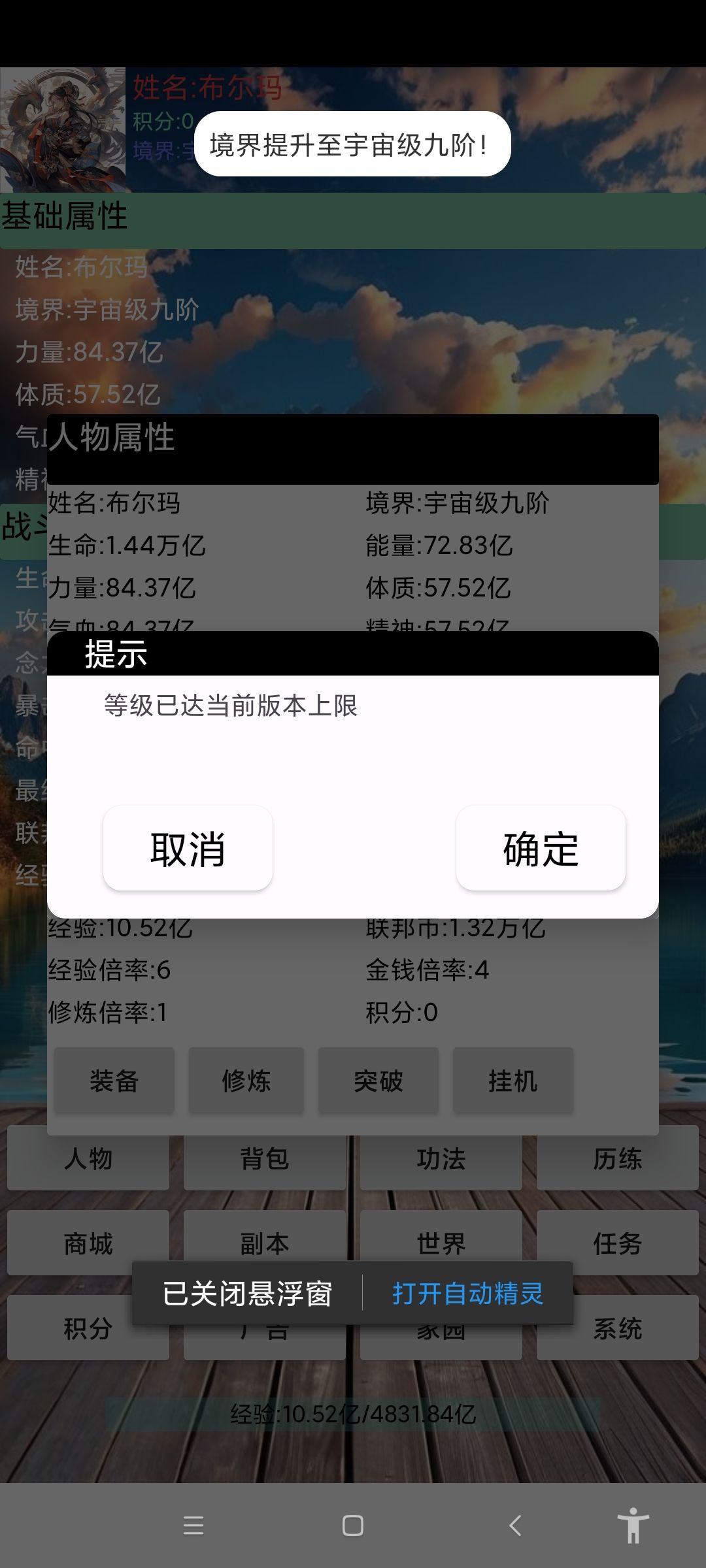Visit the 商城 shop
Image resolution: width=706 pixels, height=1568 pixels.
[x=88, y=1243]
